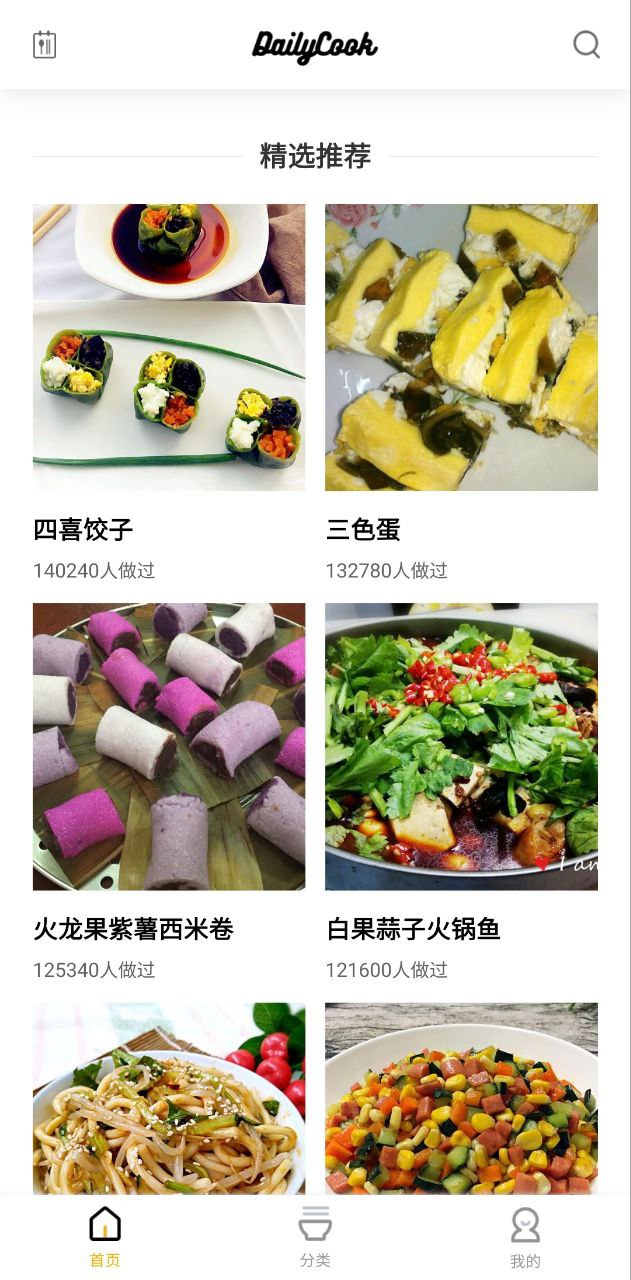Go to the 我的 tab
This screenshot has width=631, height=1280.
coord(525,1236)
